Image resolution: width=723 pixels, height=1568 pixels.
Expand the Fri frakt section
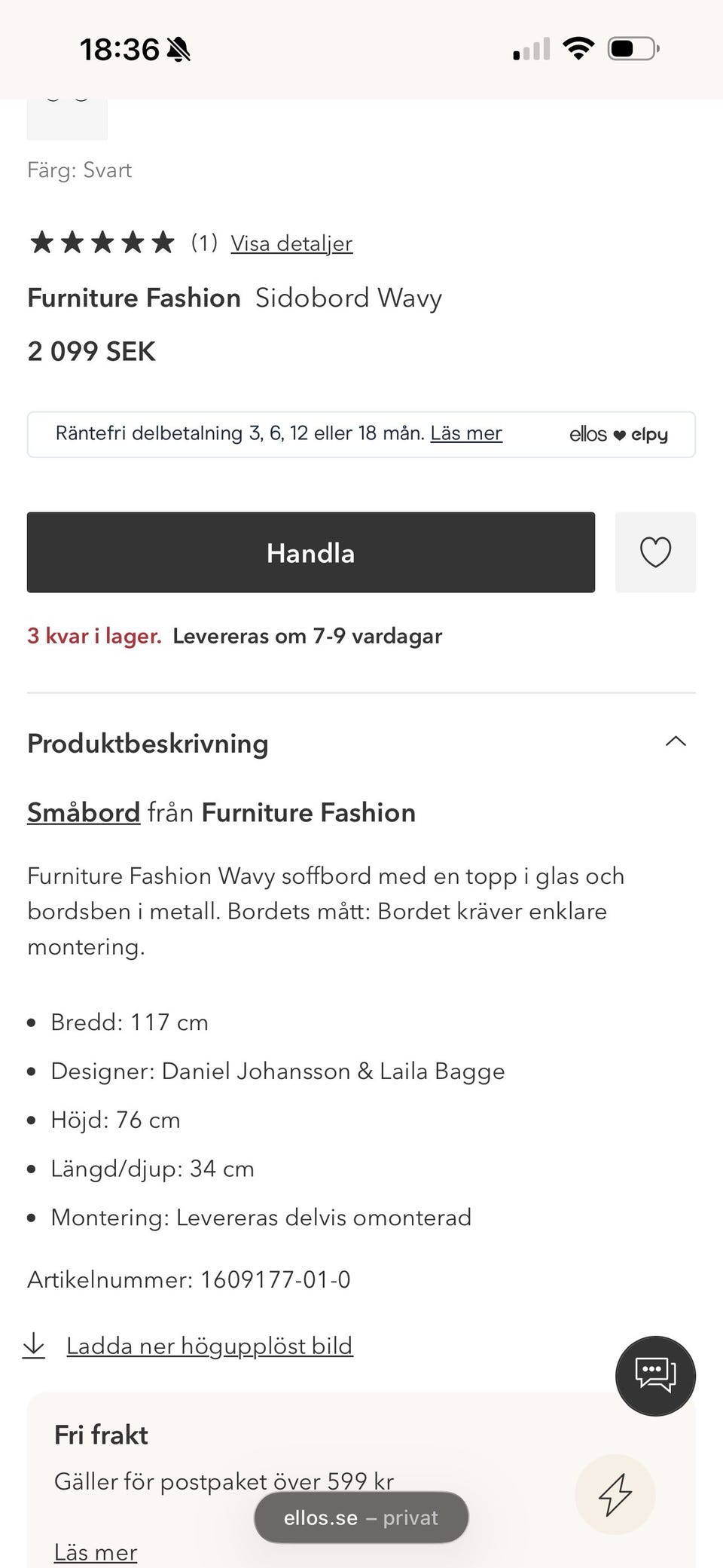(x=101, y=1435)
